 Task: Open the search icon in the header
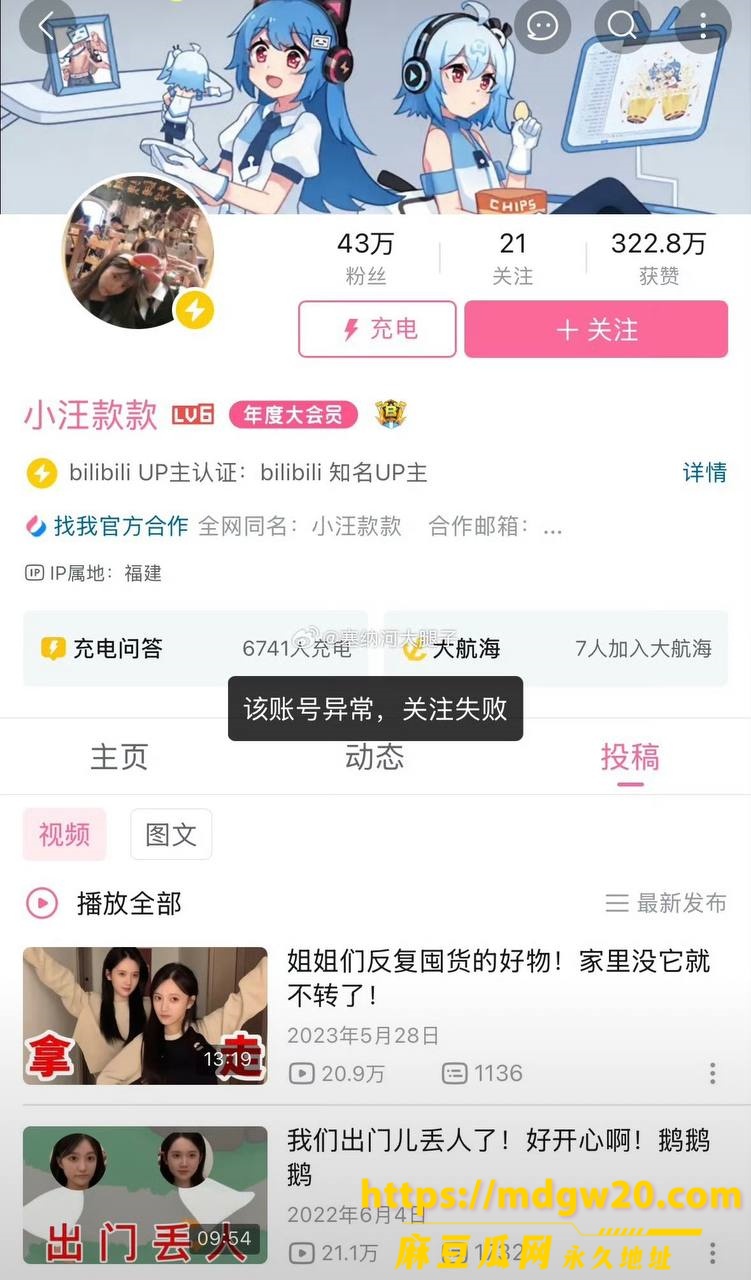(622, 26)
